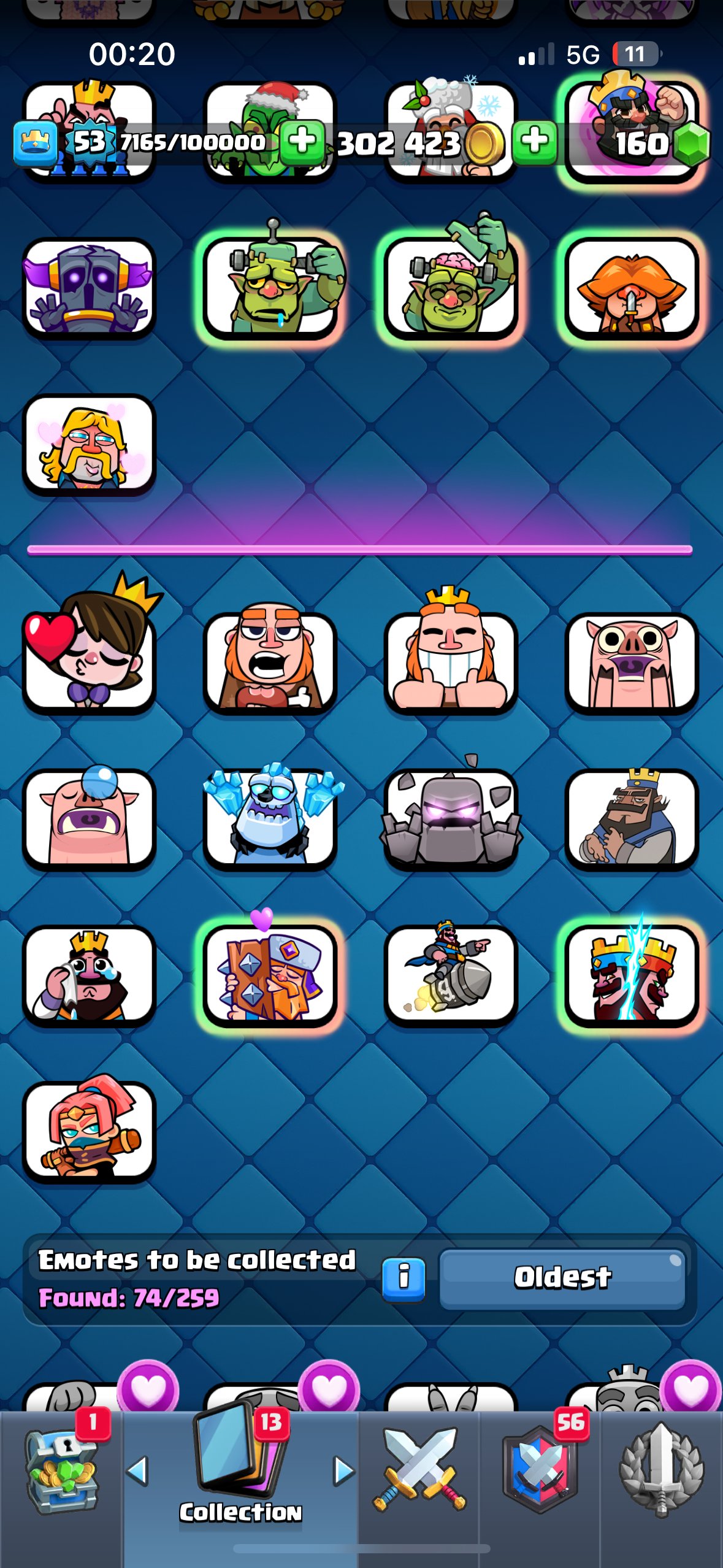Tap the plus button next to gems
The width and height of the screenshot is (723, 1568).
click(535, 141)
